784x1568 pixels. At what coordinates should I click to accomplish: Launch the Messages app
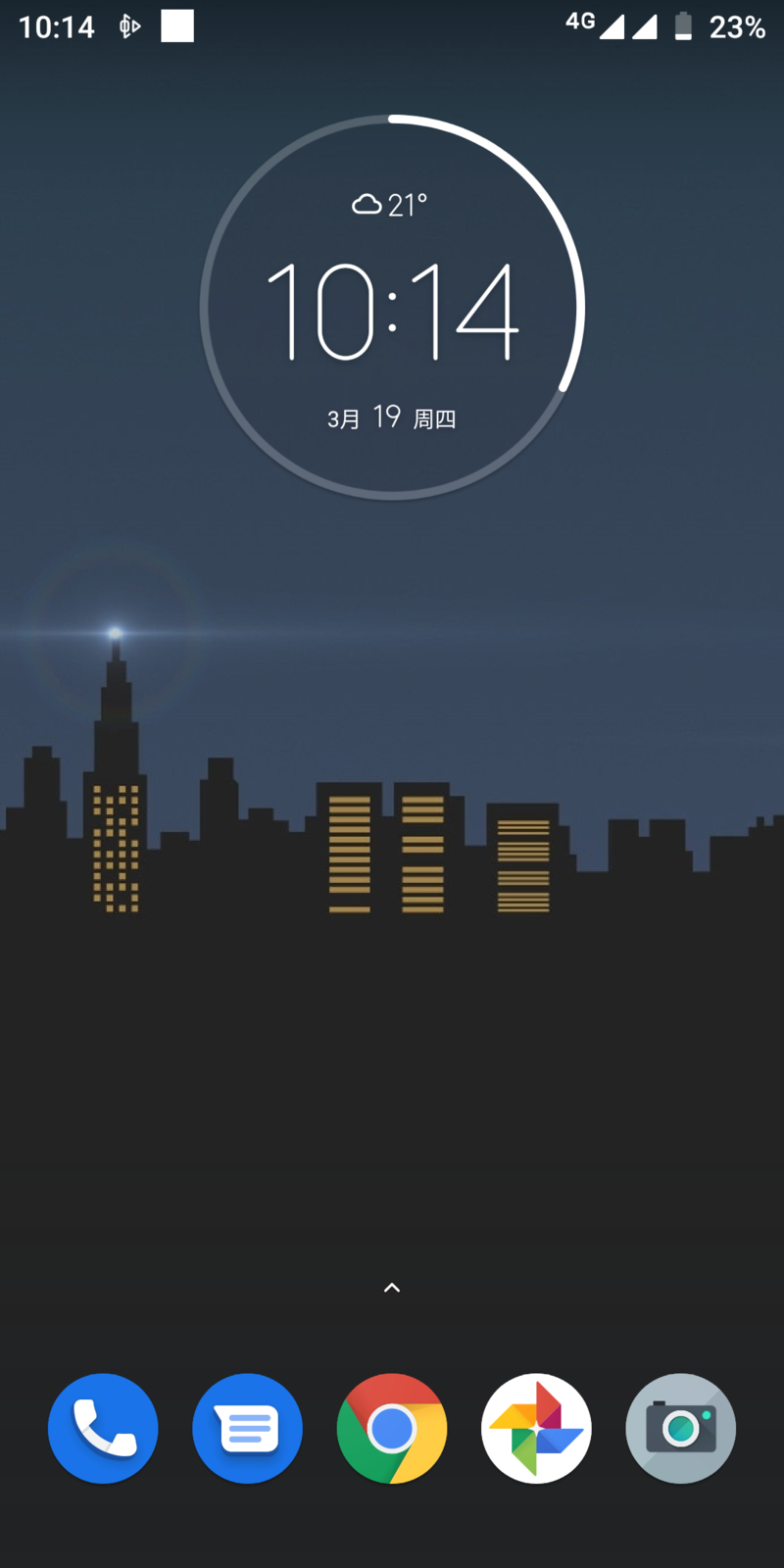pyautogui.click(x=247, y=1428)
